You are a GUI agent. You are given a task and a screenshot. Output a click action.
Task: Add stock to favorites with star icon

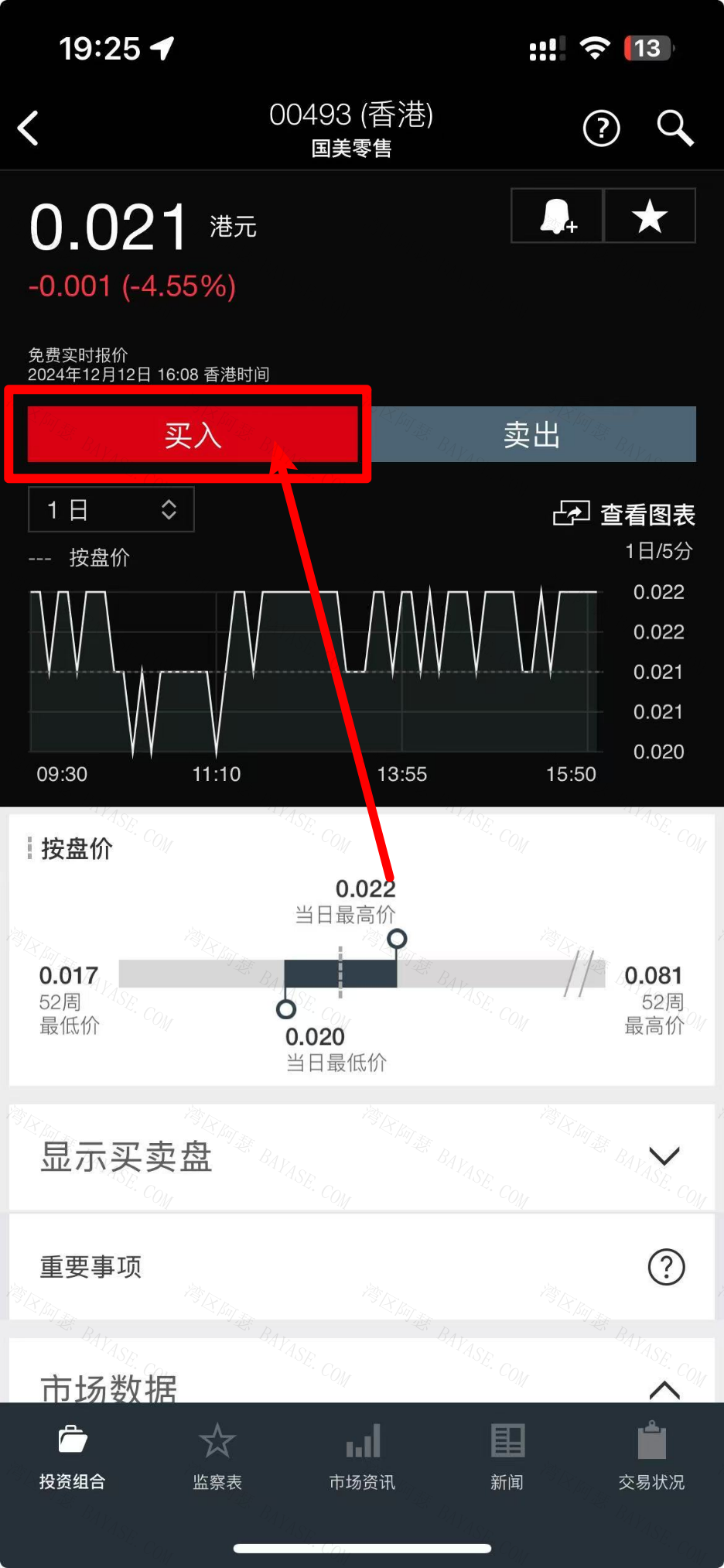(649, 216)
